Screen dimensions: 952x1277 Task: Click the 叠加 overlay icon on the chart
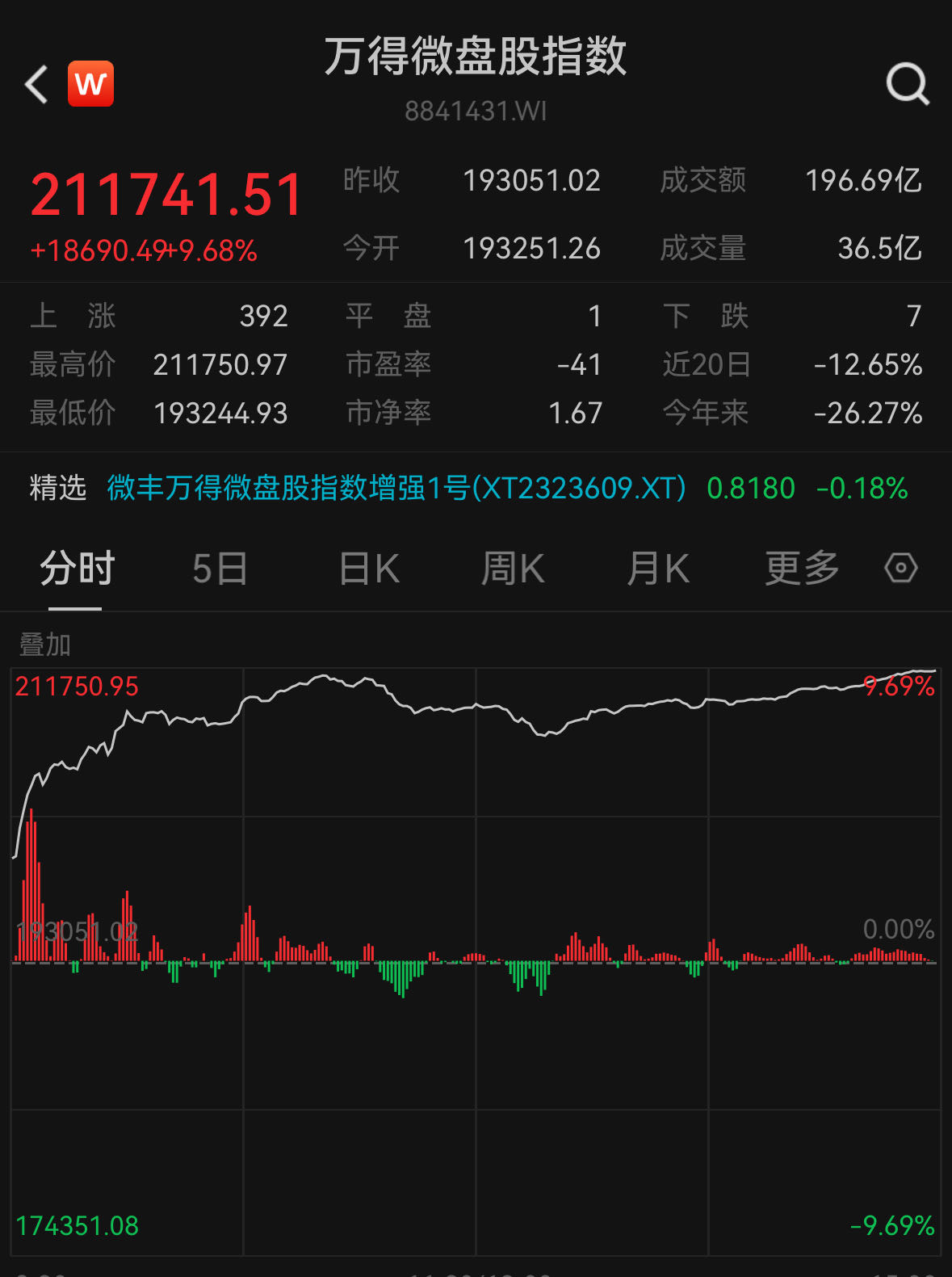point(44,645)
